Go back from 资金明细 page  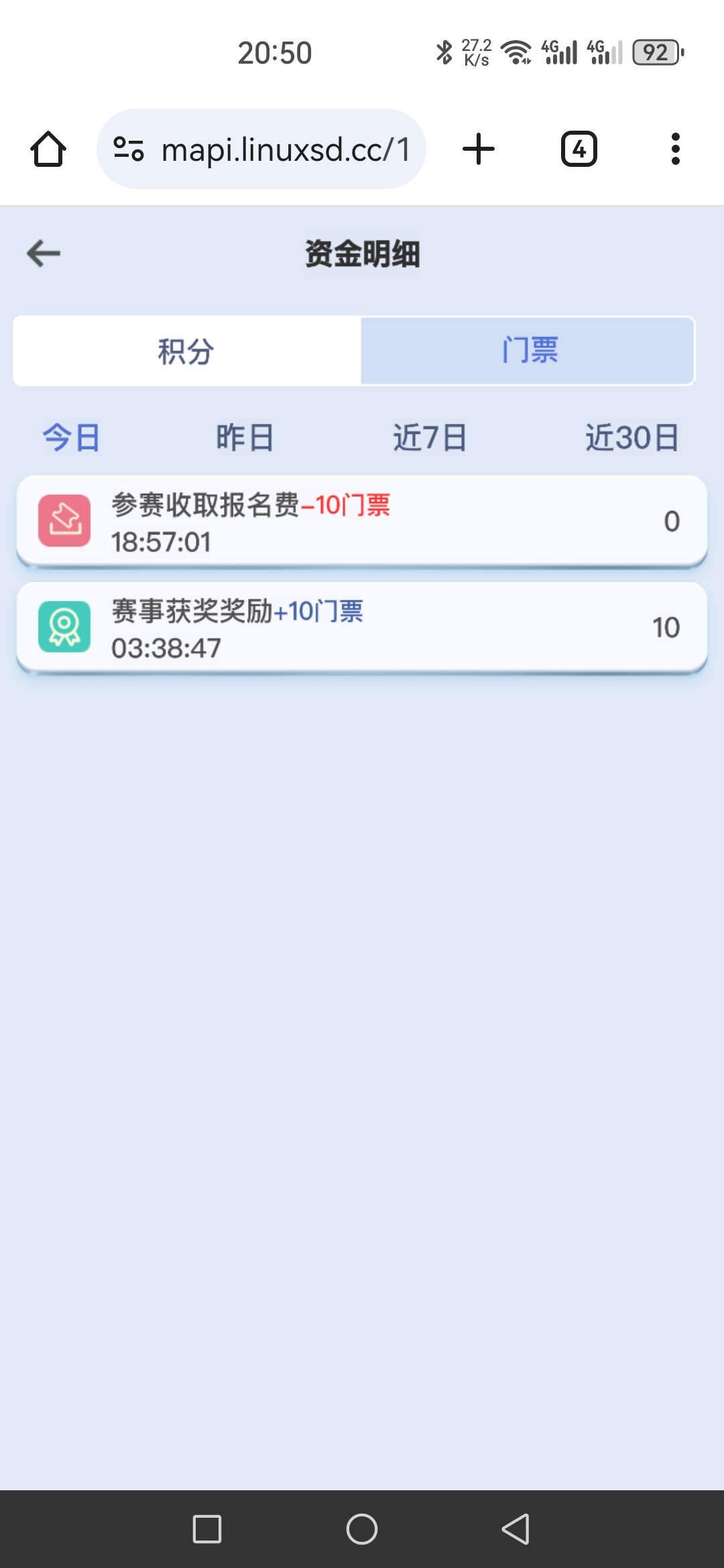click(x=44, y=253)
